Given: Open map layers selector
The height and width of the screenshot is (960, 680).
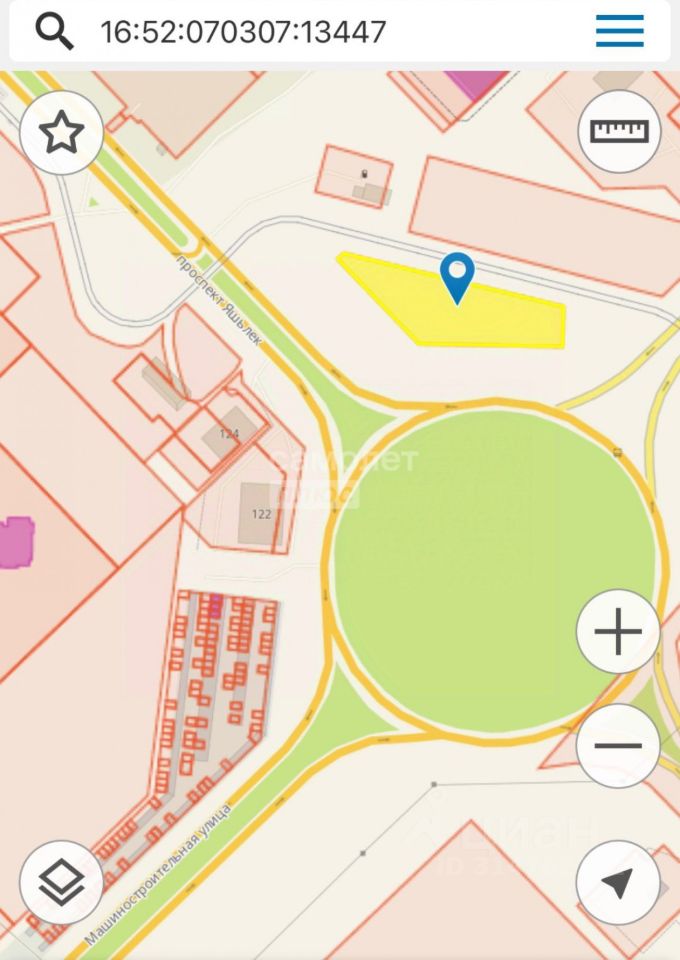Looking at the screenshot, I should [x=61, y=882].
